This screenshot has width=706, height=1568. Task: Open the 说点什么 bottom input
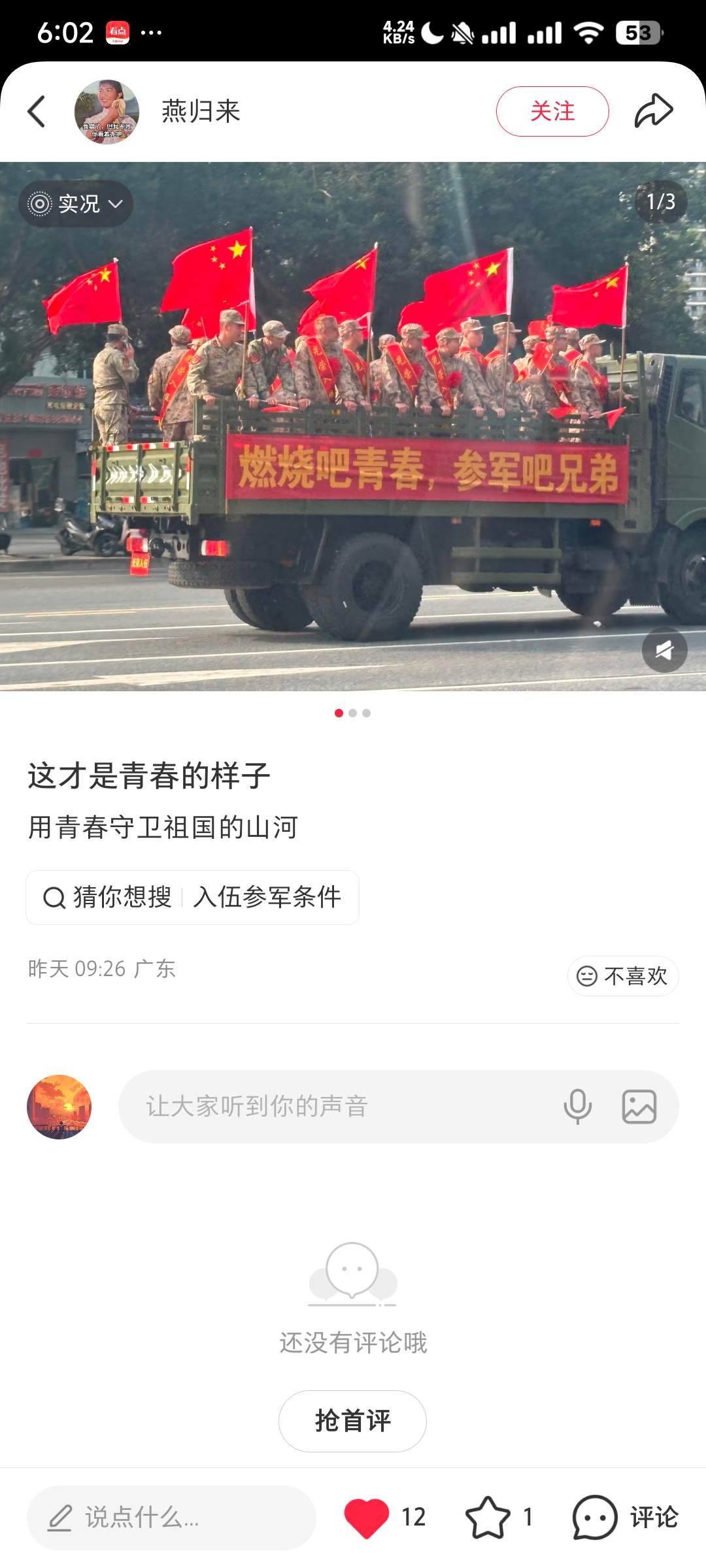(171, 1518)
